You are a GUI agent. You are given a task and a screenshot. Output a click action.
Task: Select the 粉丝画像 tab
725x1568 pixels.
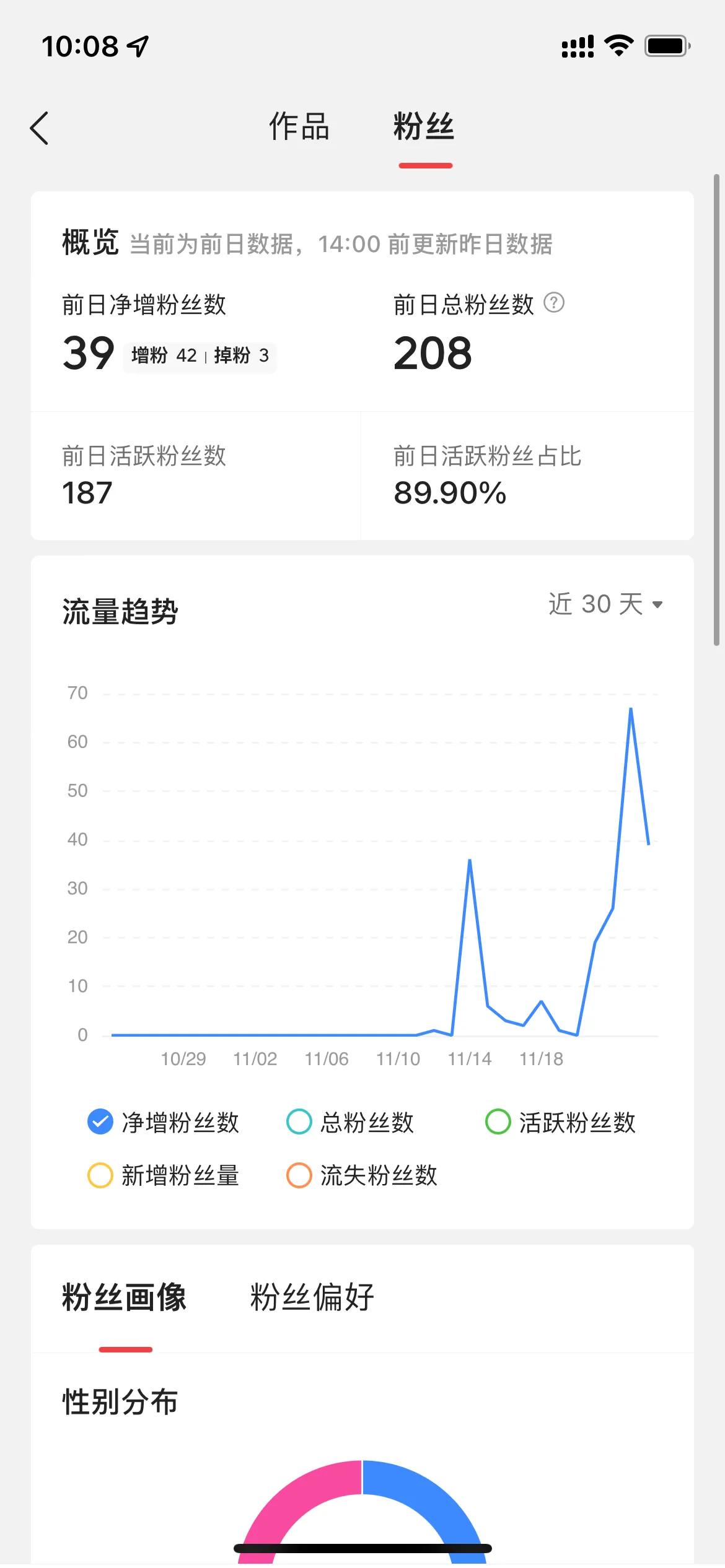(x=125, y=1297)
